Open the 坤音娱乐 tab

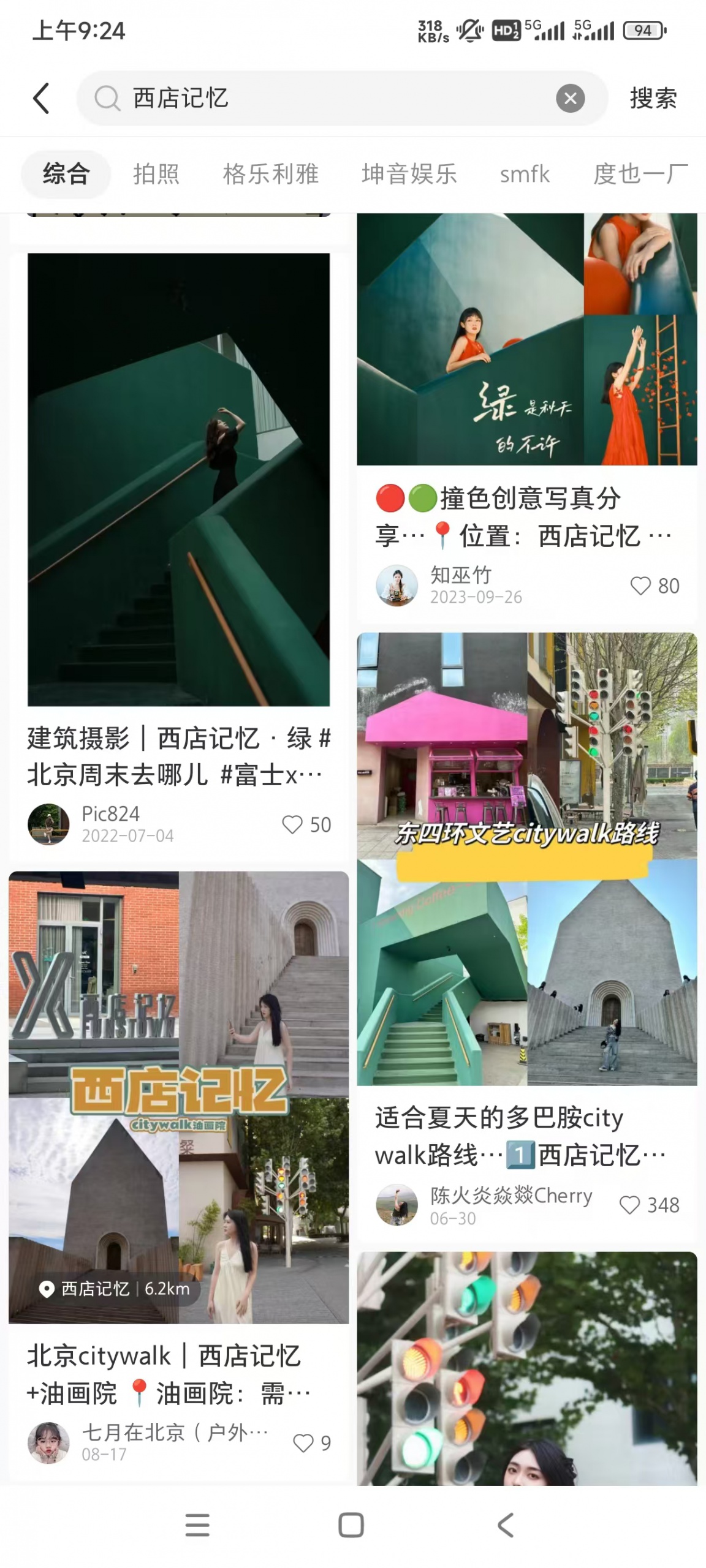[x=409, y=174]
